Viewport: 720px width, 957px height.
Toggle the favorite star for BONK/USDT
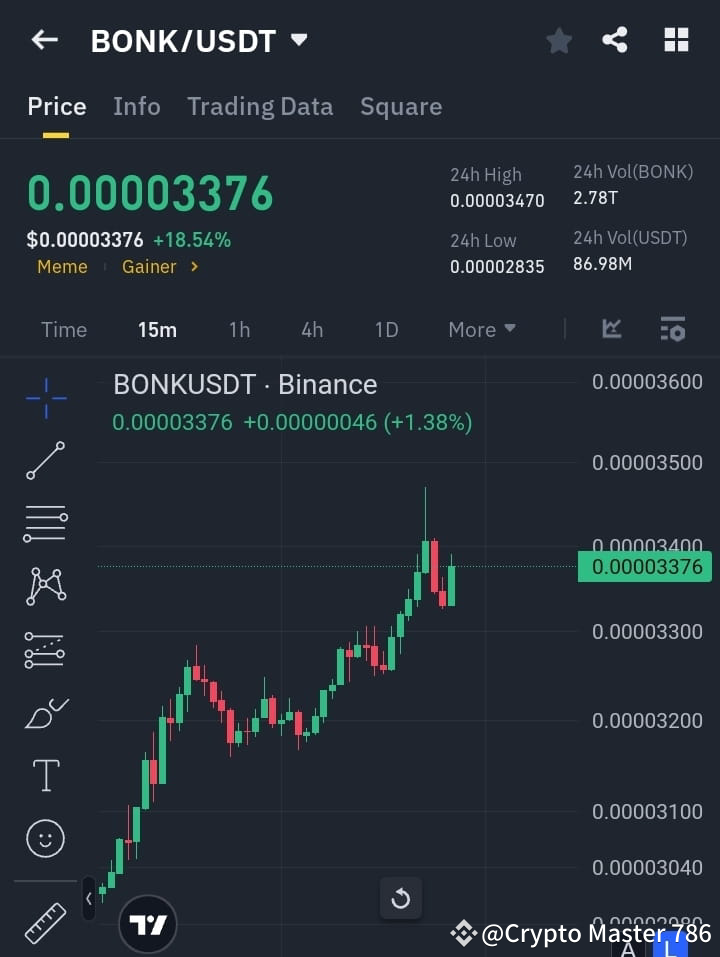(x=559, y=40)
